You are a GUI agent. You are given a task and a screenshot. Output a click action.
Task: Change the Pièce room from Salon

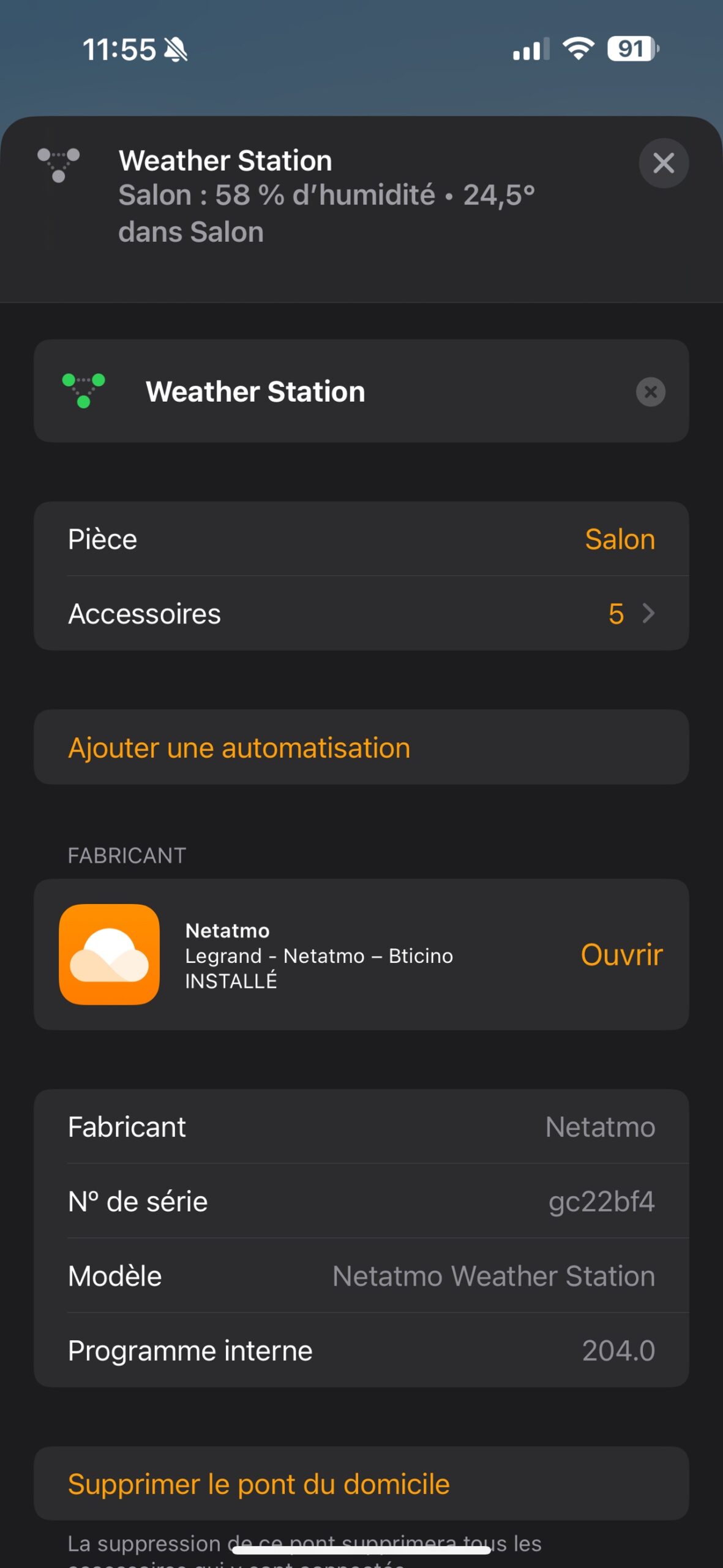pyautogui.click(x=619, y=540)
